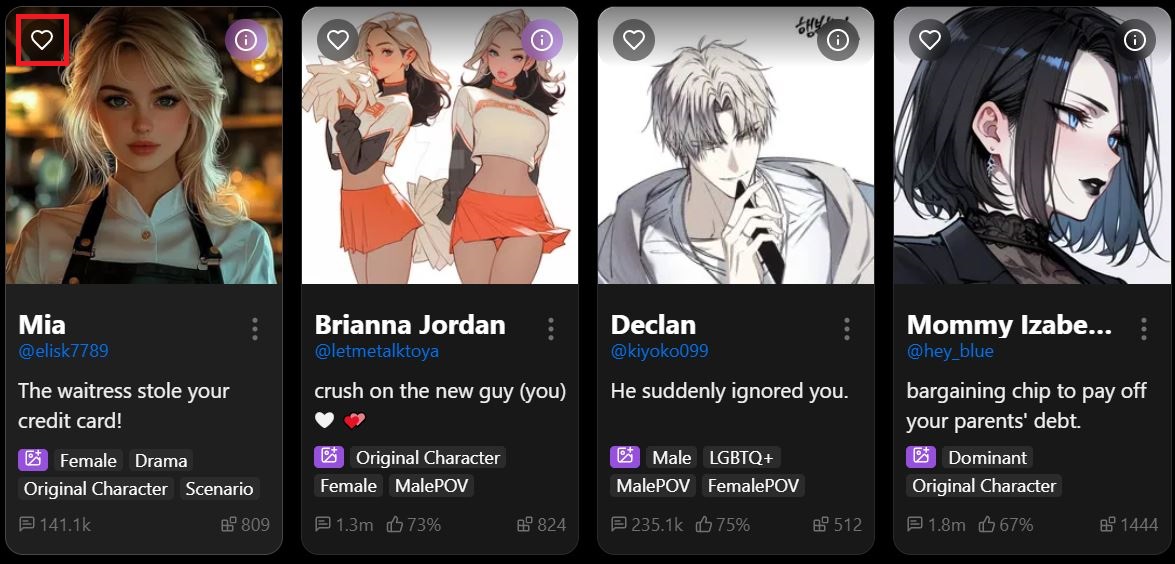Show info for Brianna Jordan
This screenshot has width=1175, height=564.
(x=542, y=40)
